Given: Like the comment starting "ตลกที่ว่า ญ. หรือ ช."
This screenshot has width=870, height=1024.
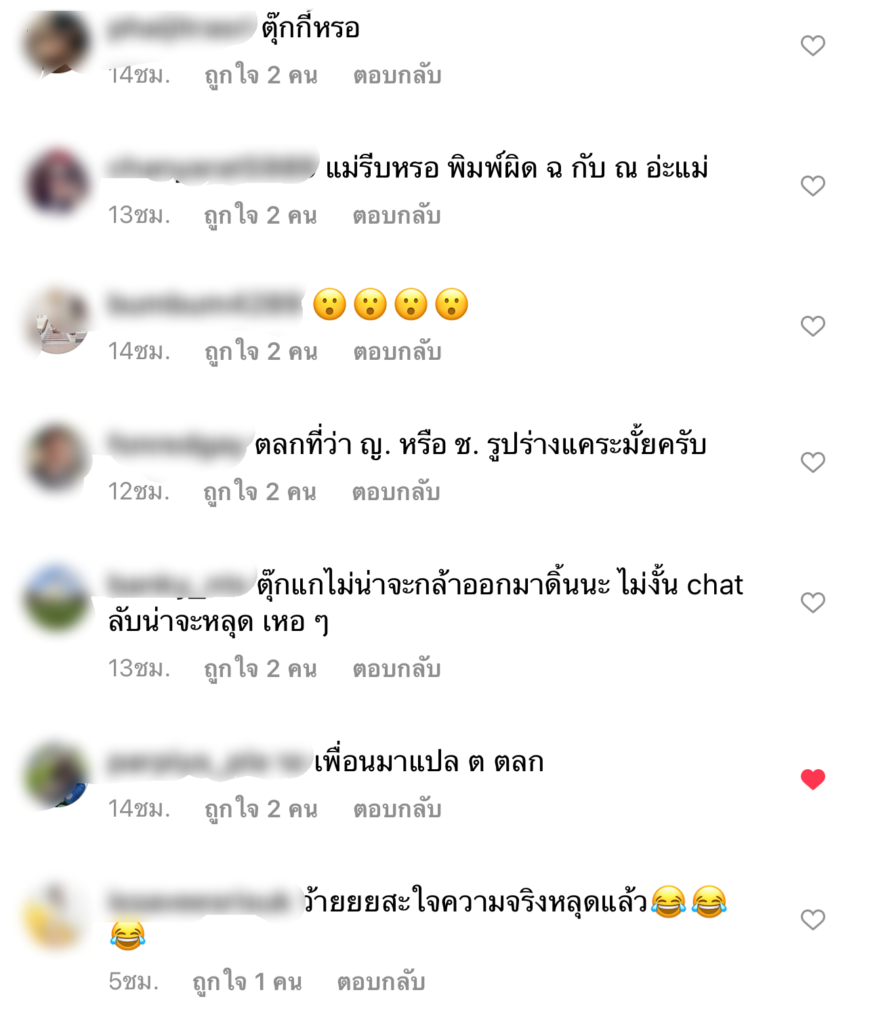Looking at the screenshot, I should coord(813,463).
